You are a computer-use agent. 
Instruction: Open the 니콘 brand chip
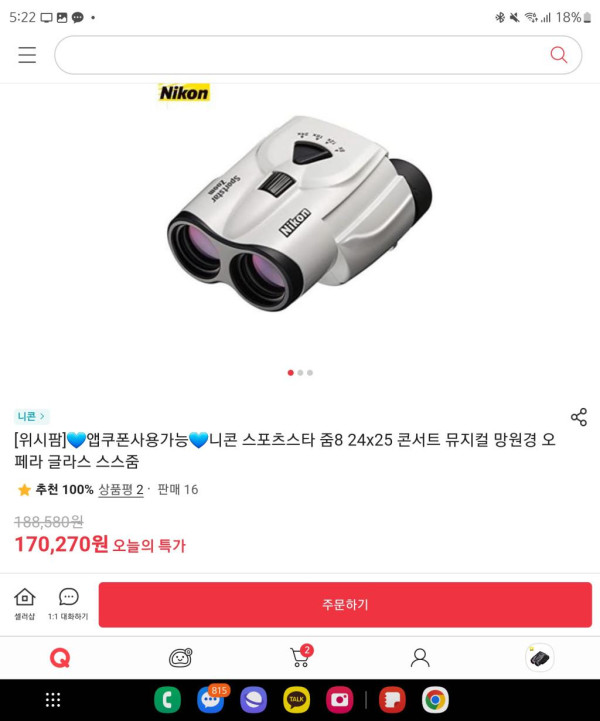(32, 416)
